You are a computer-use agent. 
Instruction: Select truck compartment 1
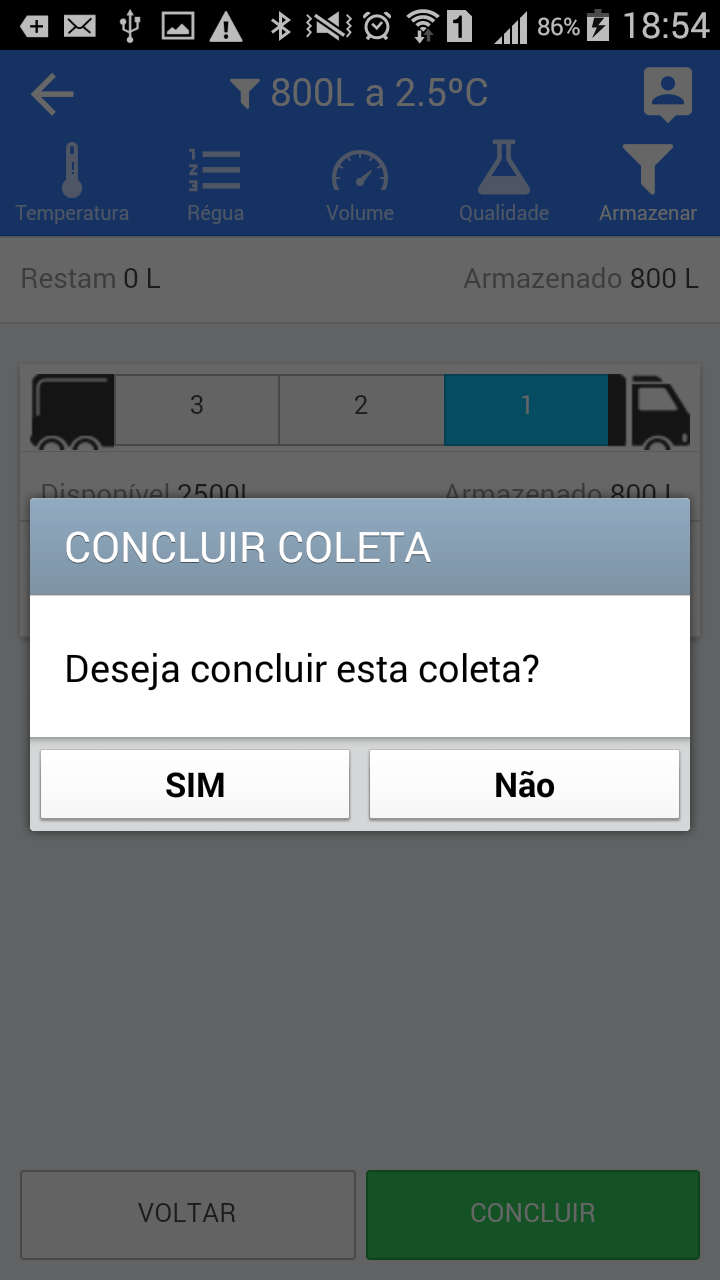[x=526, y=405]
